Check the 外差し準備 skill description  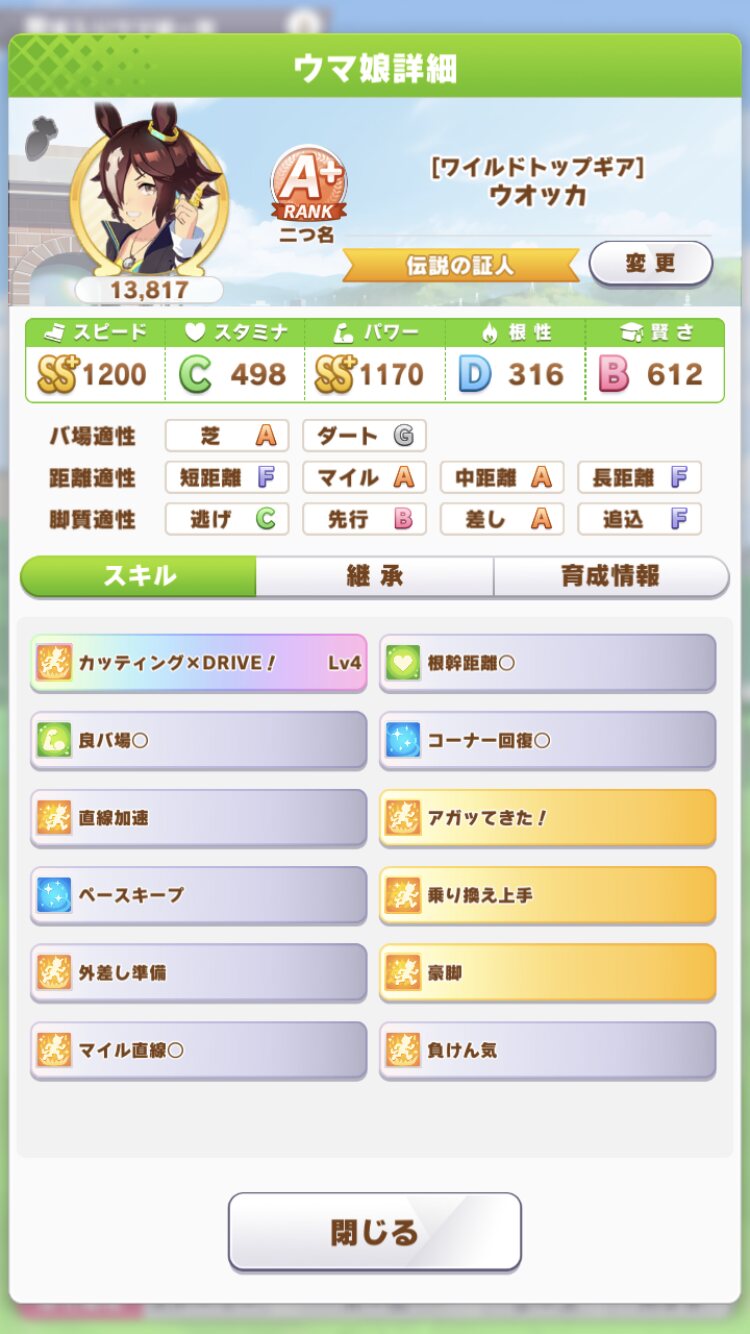tap(198, 972)
